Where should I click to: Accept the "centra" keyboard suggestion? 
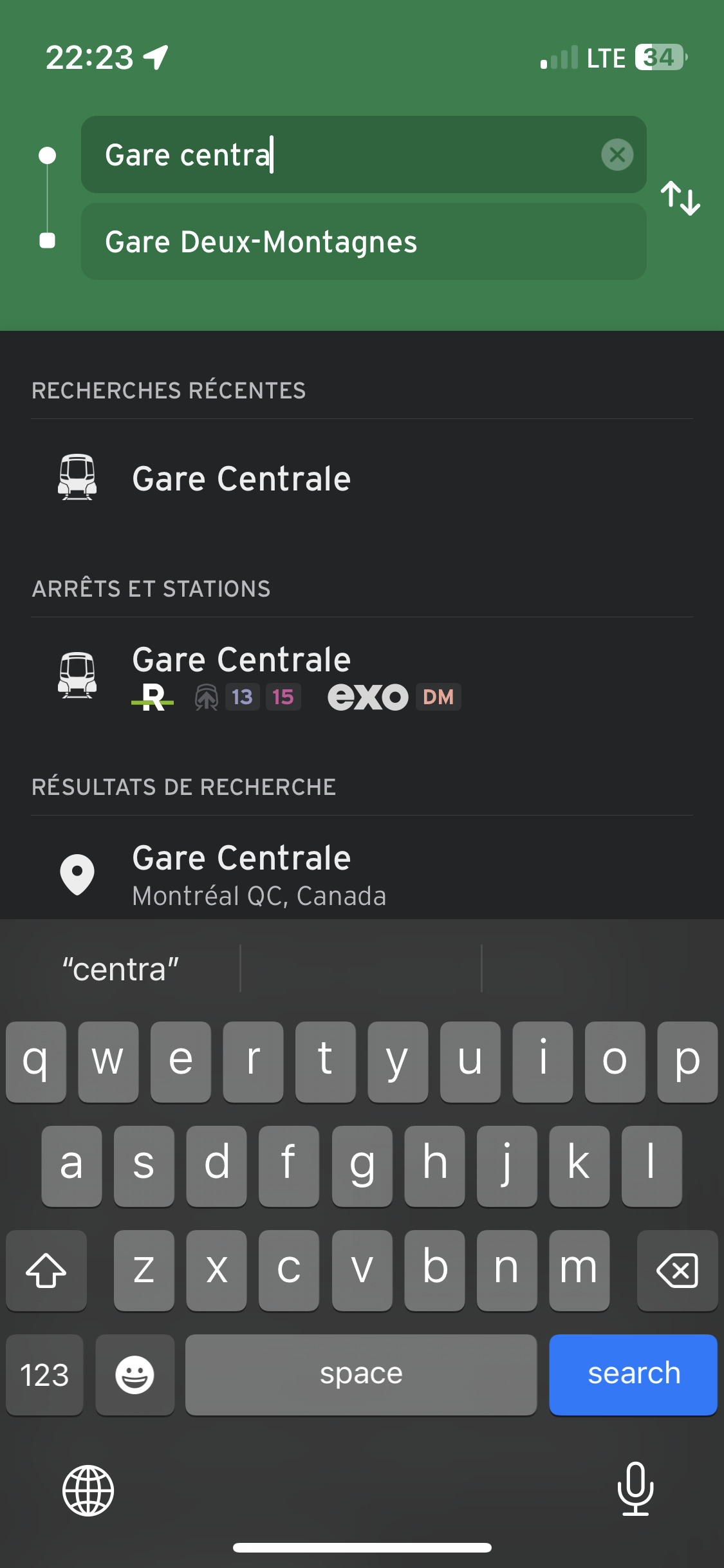(120, 969)
